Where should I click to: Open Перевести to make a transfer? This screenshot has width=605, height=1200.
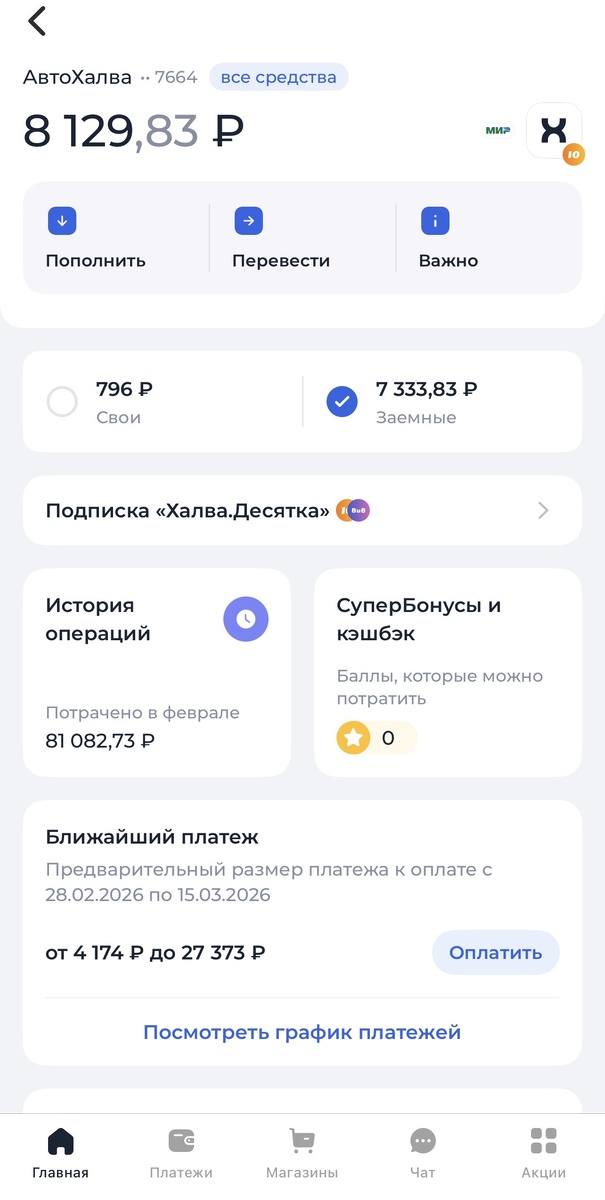click(281, 239)
